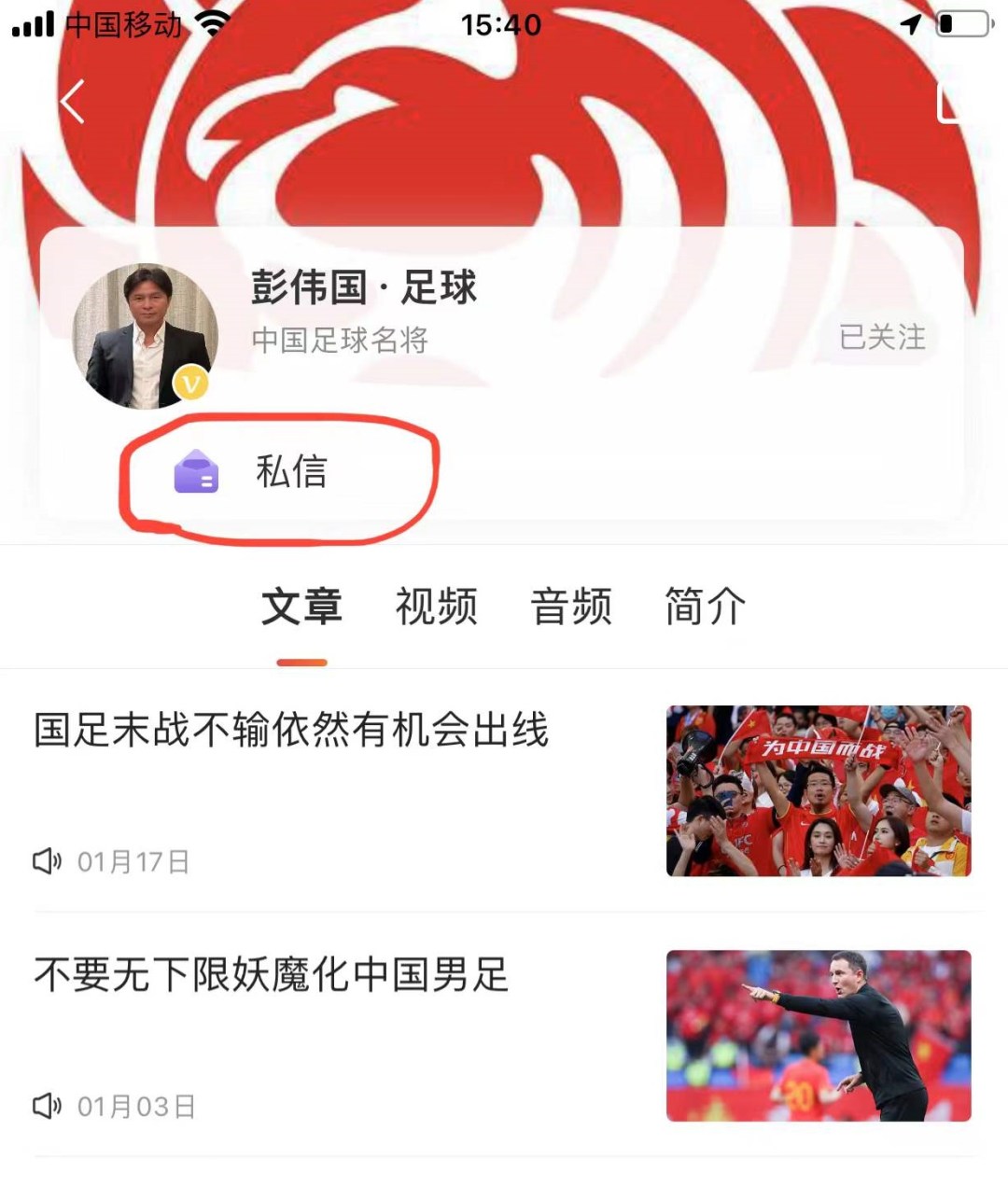Open article 不要无下限妖魔化中国男足

point(271,975)
